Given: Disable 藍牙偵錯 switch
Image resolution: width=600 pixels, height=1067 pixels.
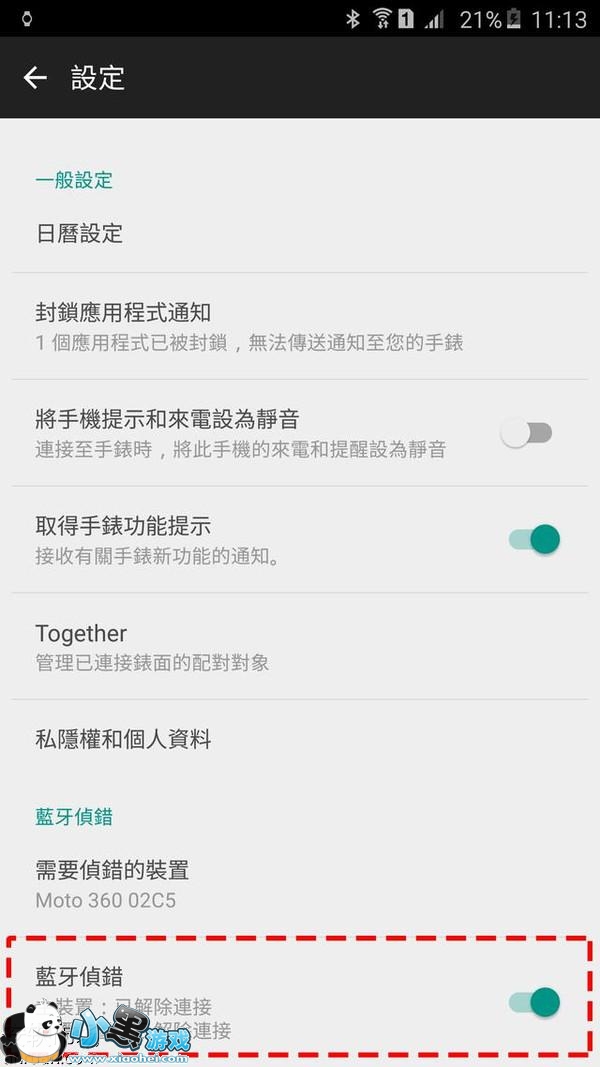Looking at the screenshot, I should 534,1001.
